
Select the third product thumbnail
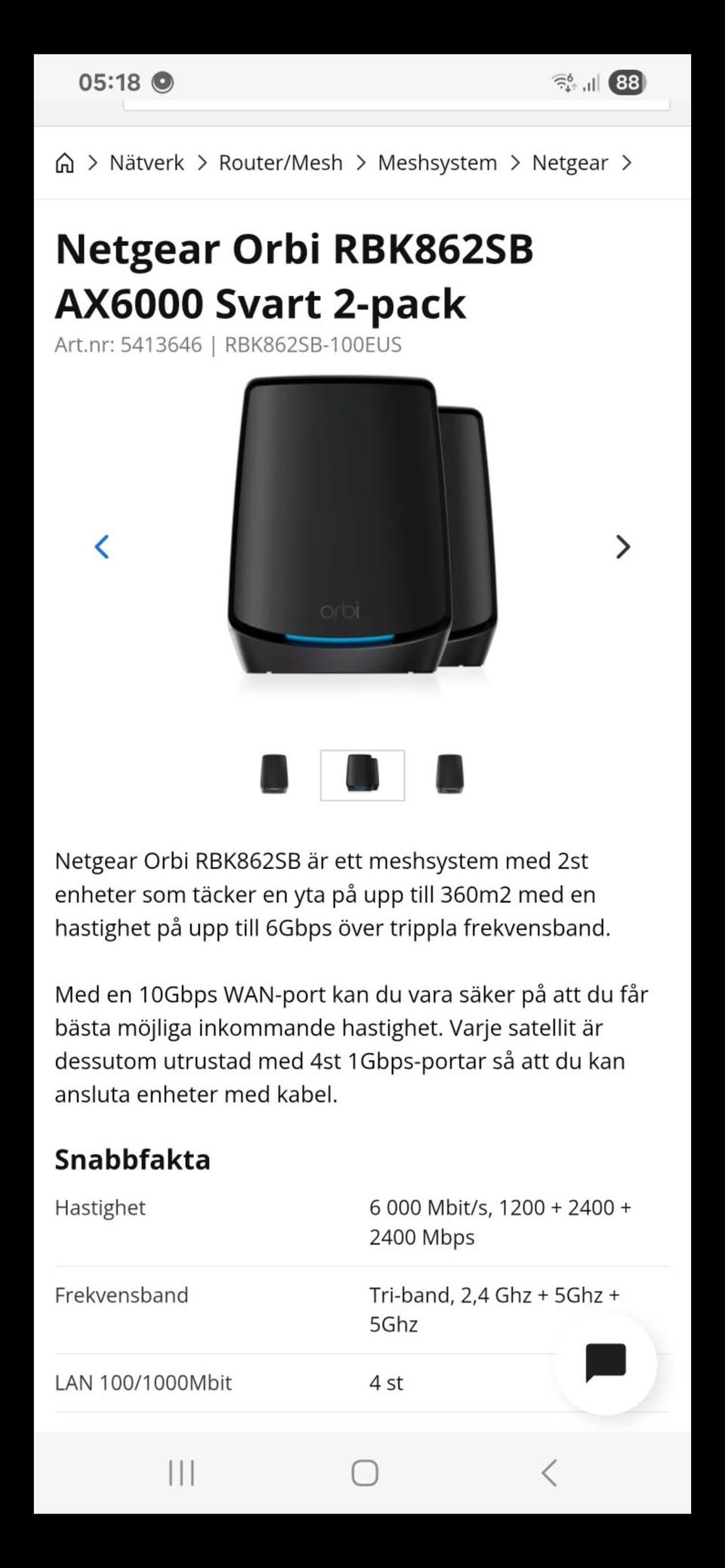click(450, 775)
